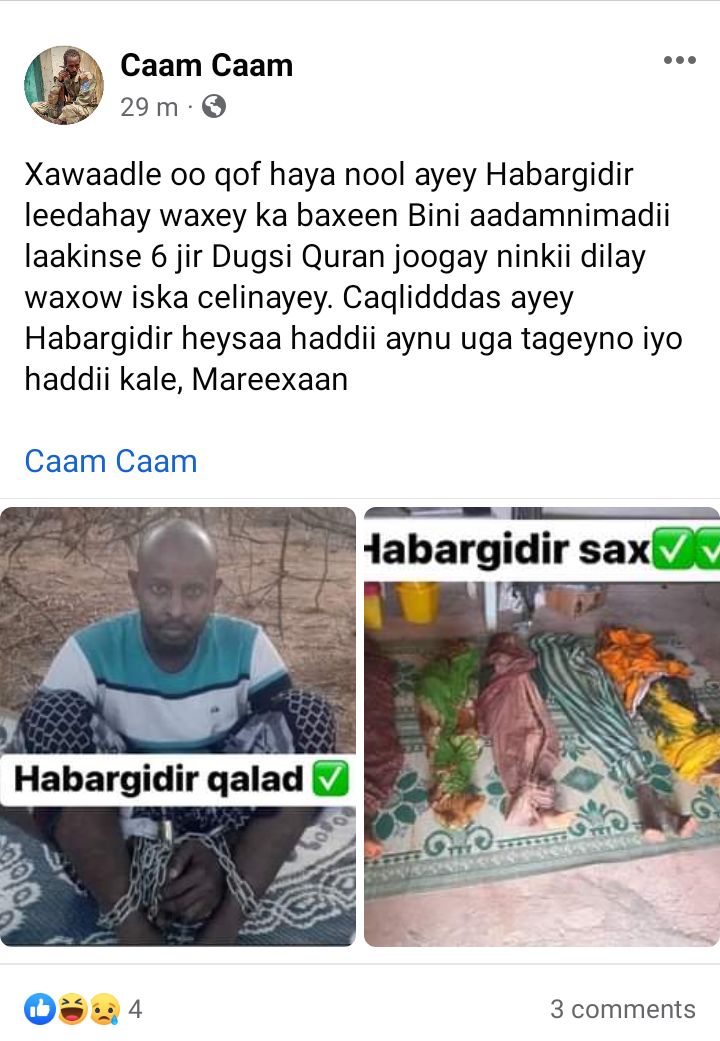This screenshot has height=1041, width=720.
Task: Open Caam Caam's profile picture
Action: click(x=63, y=85)
